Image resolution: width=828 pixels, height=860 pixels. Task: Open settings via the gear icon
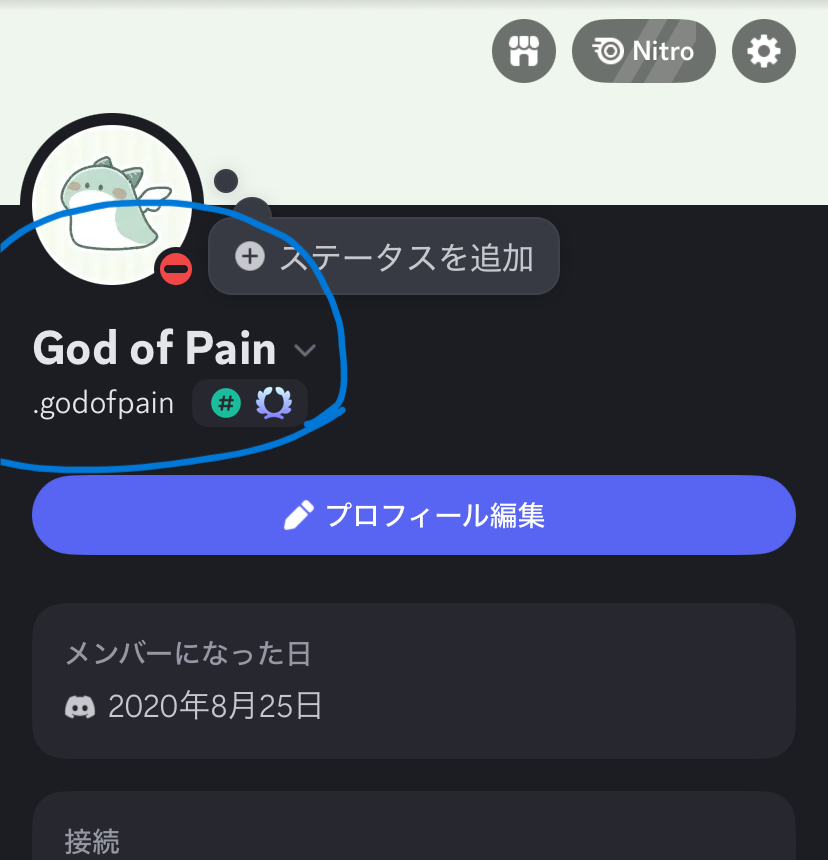click(x=764, y=51)
